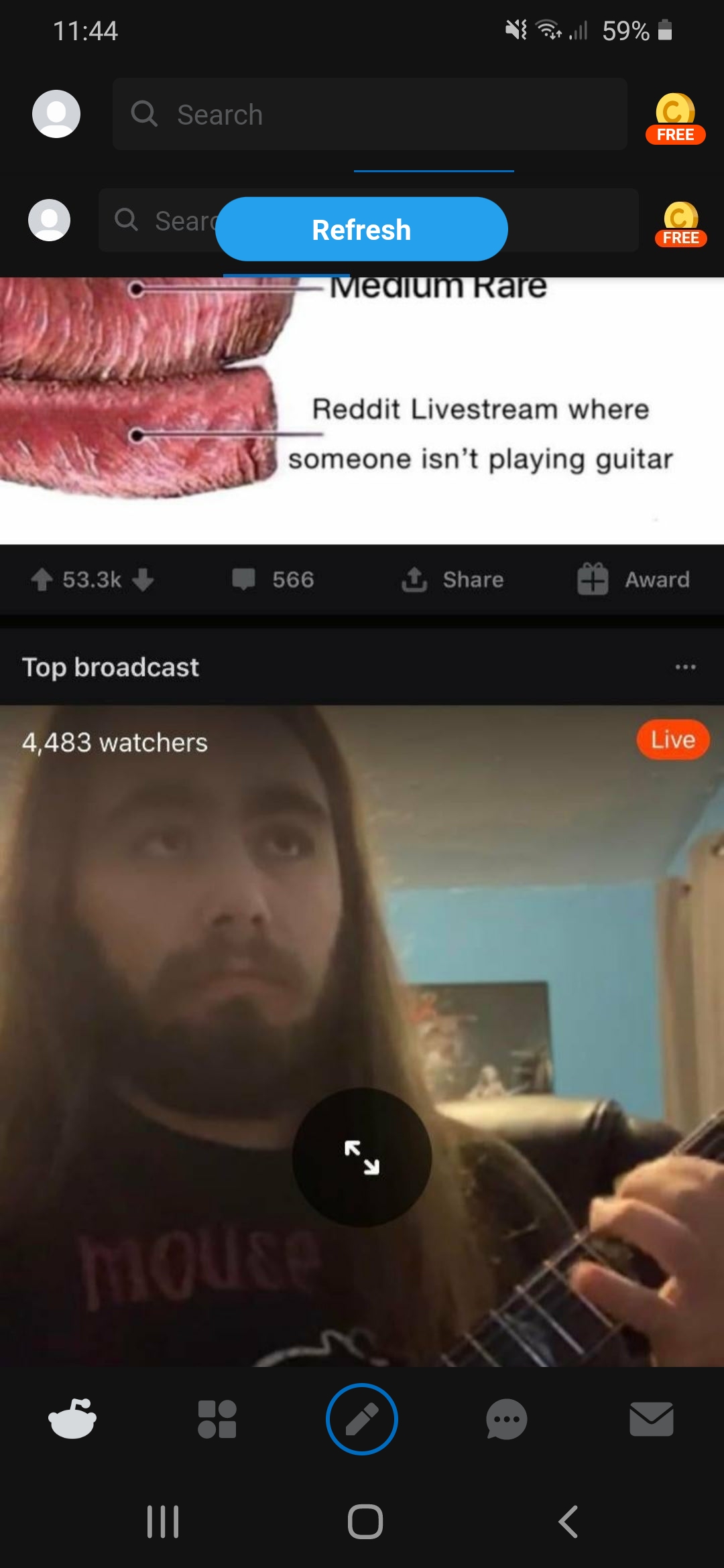Tap the Live badge on the broadcast
The image size is (724, 1568).
coord(672,740)
